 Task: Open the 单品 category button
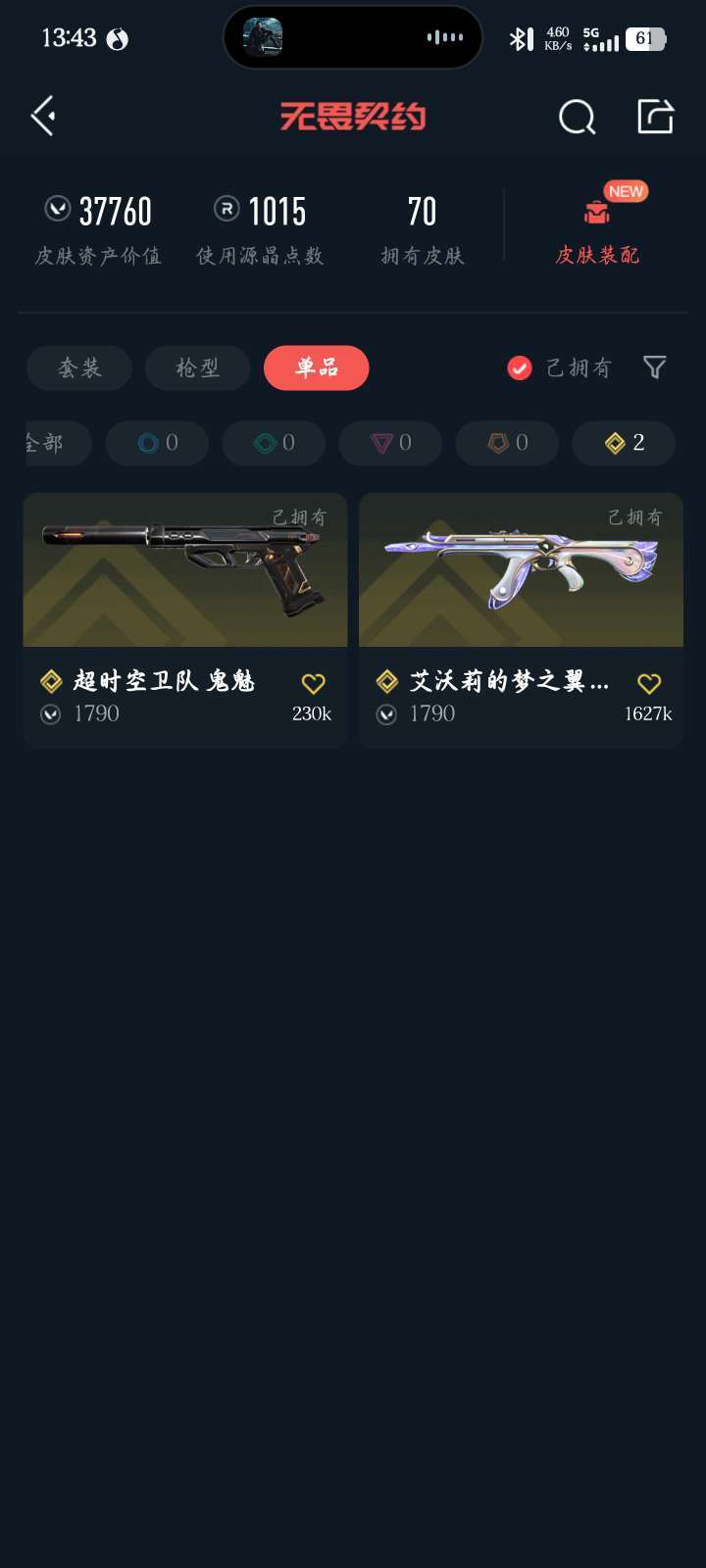[x=316, y=367]
